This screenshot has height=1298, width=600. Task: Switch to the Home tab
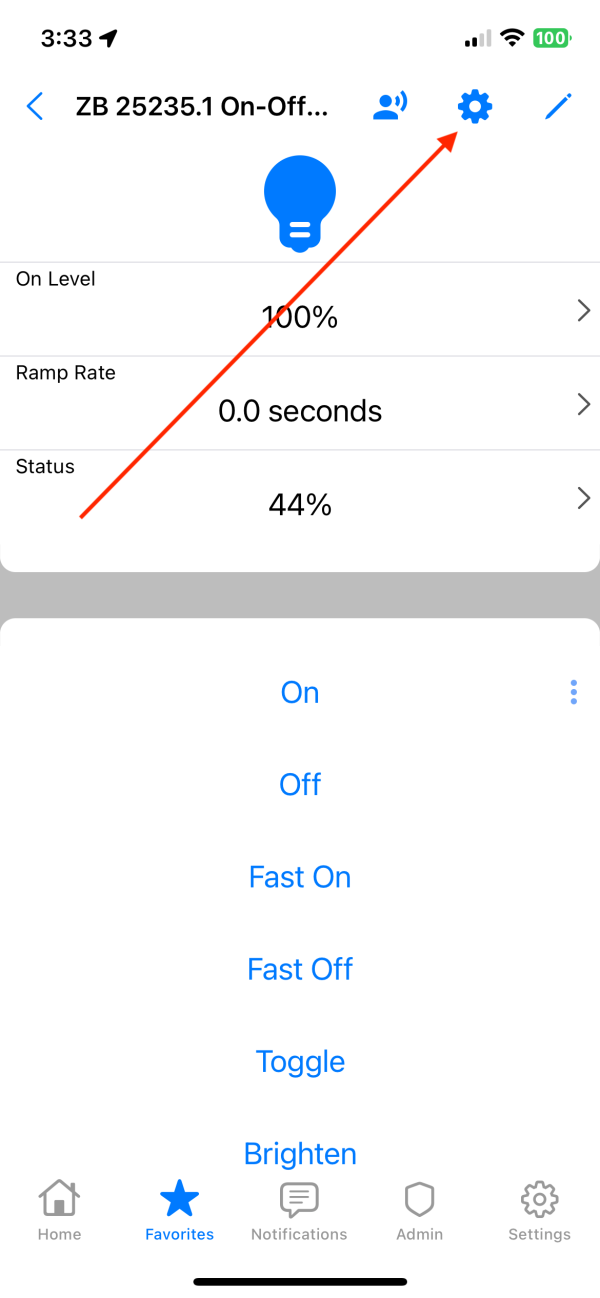60,1210
